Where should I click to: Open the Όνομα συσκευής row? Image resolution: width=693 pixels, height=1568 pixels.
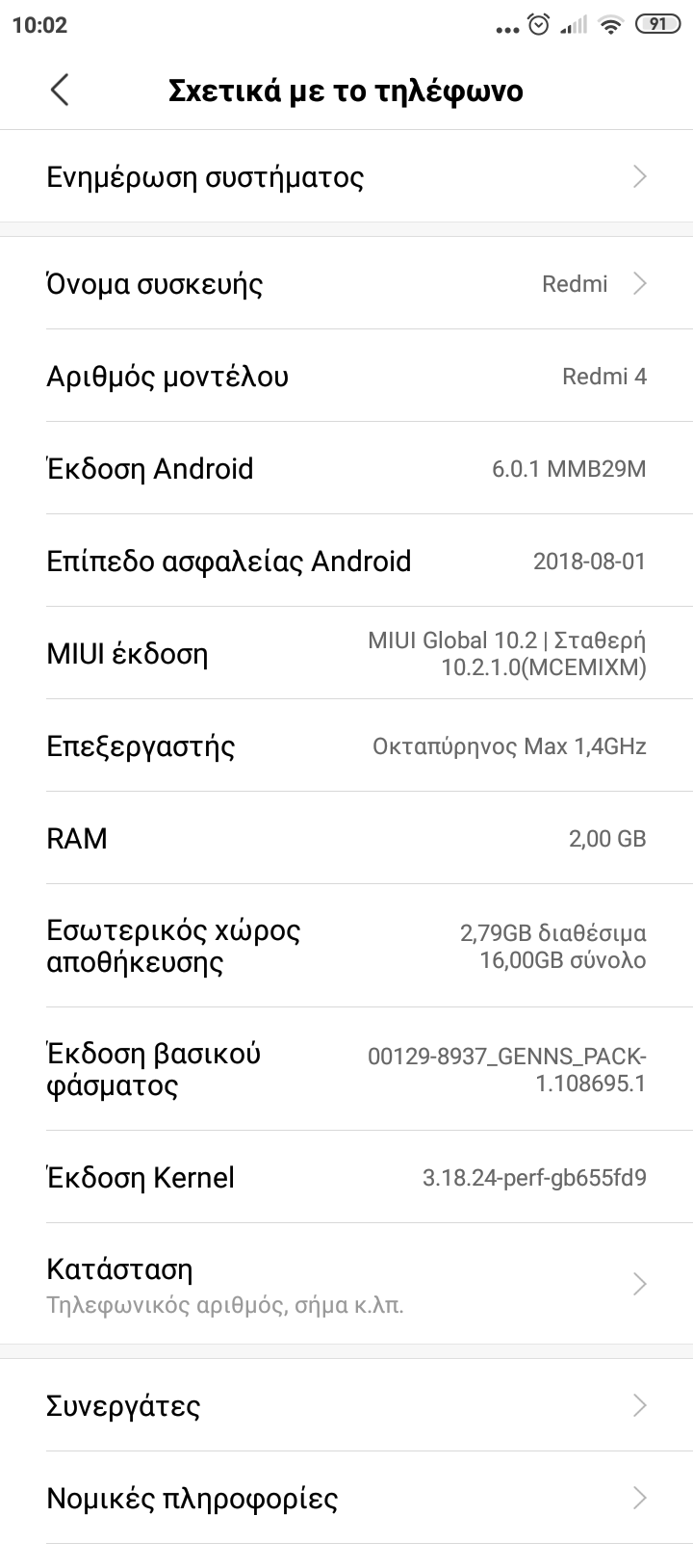pos(346,283)
